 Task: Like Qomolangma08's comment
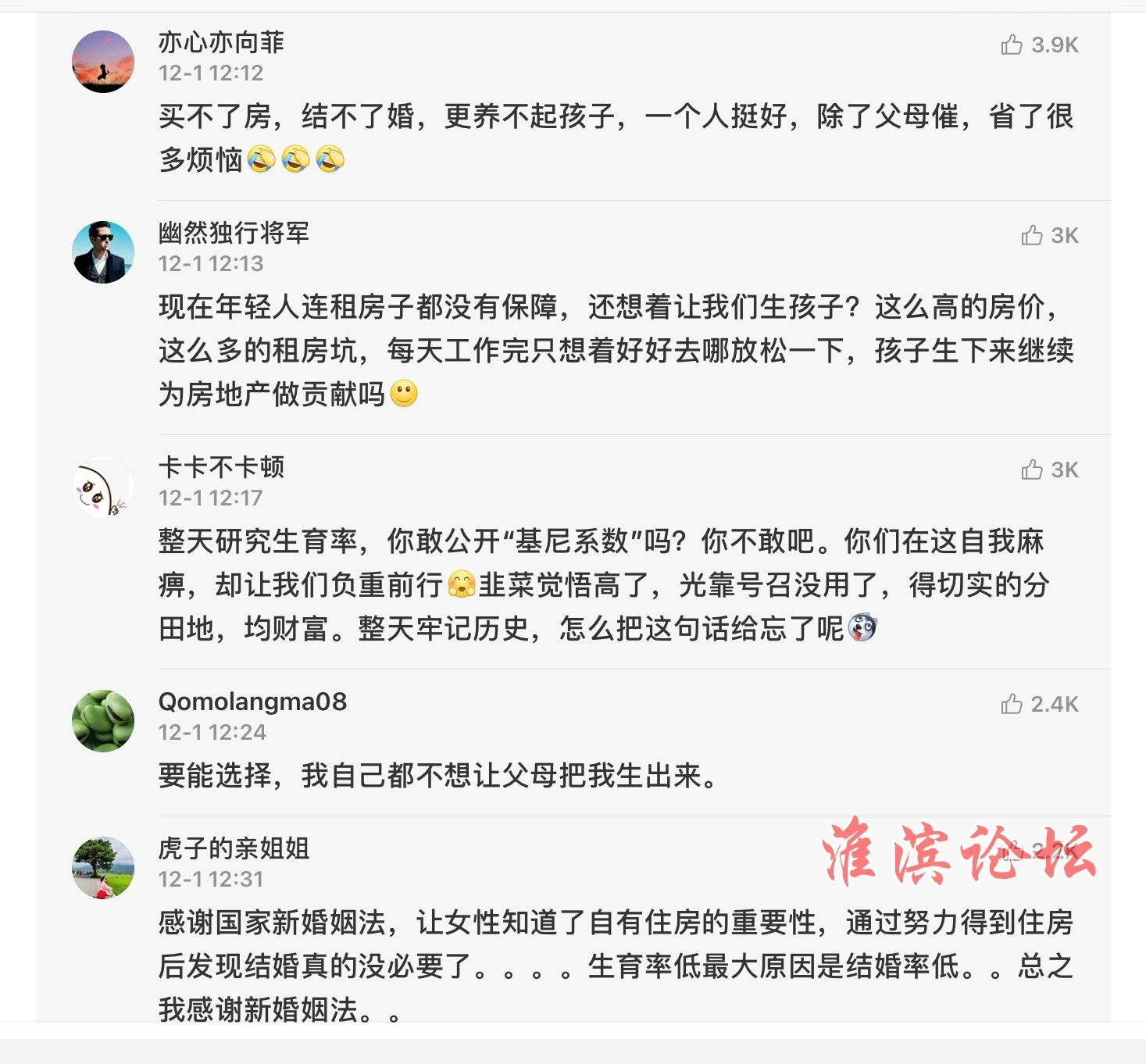click(x=1012, y=705)
